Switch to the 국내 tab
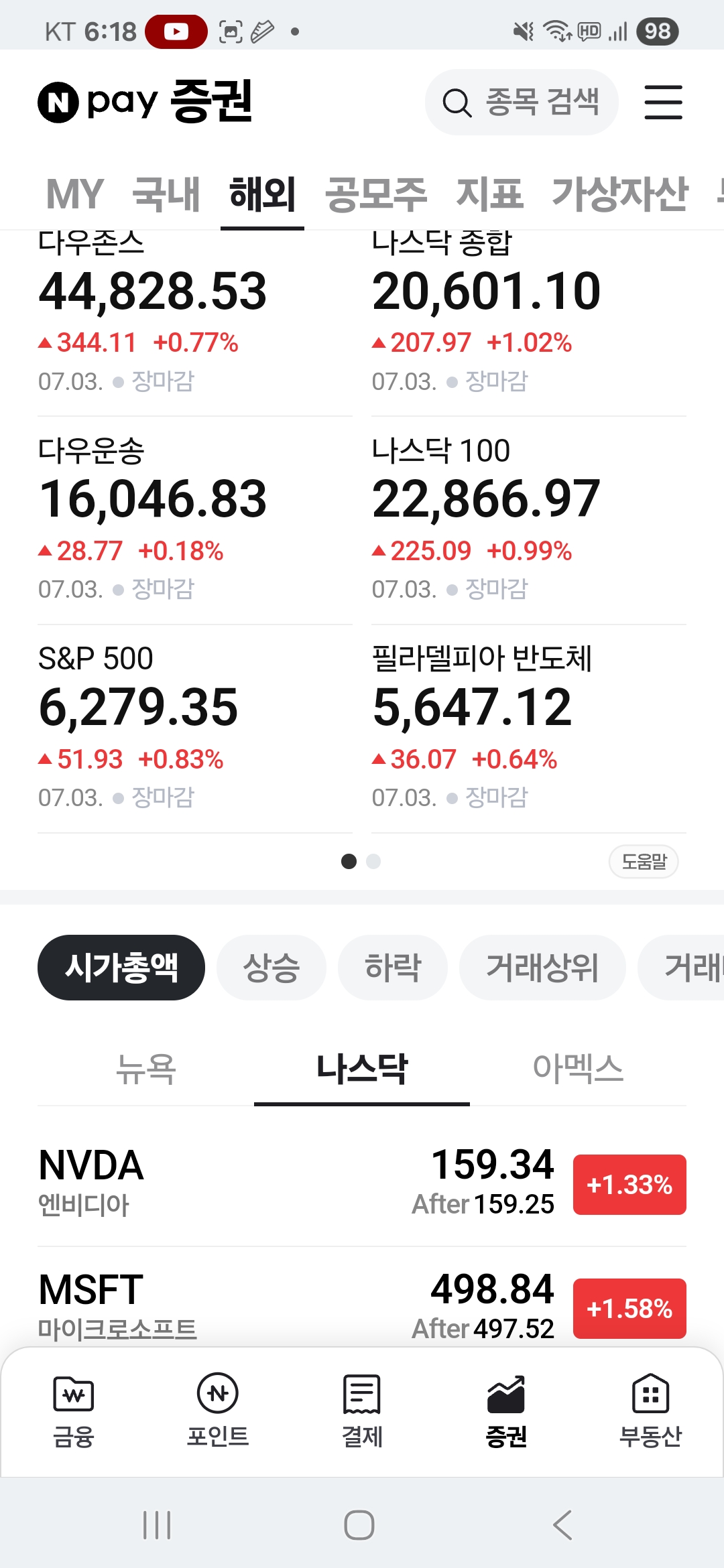 [x=166, y=194]
